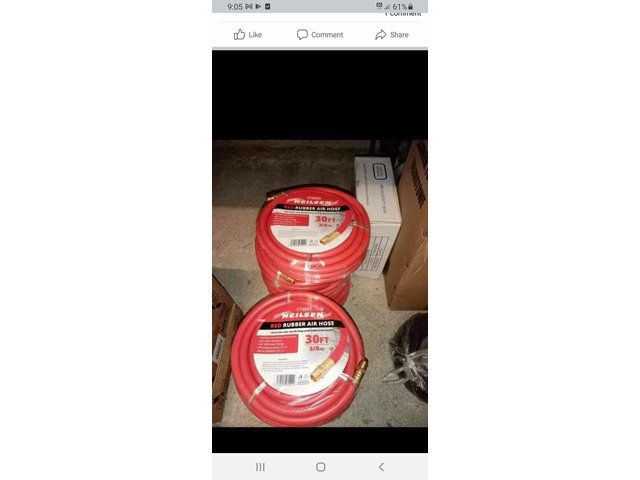640x480 pixels.
Task: Open the recent apps view
Action: (x=260, y=467)
